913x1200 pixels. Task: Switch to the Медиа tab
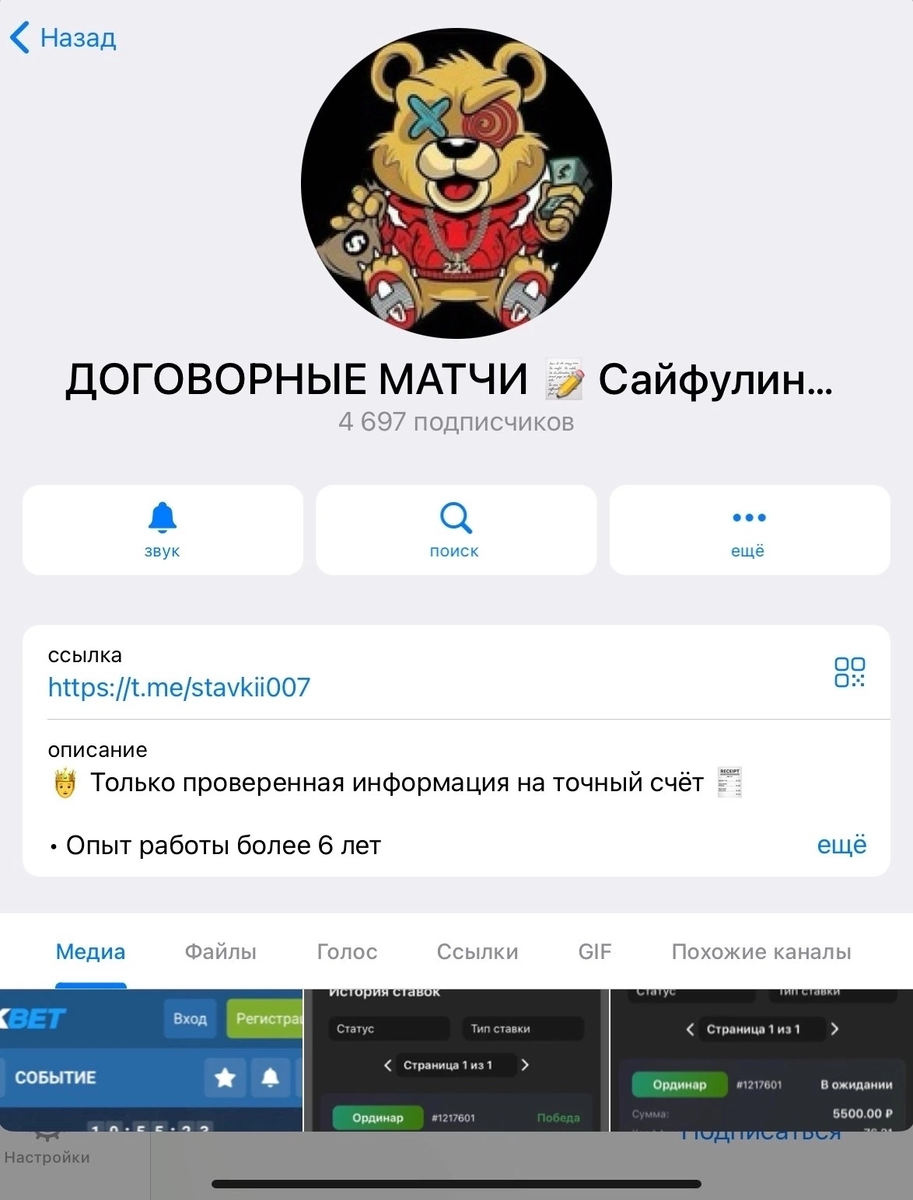91,952
